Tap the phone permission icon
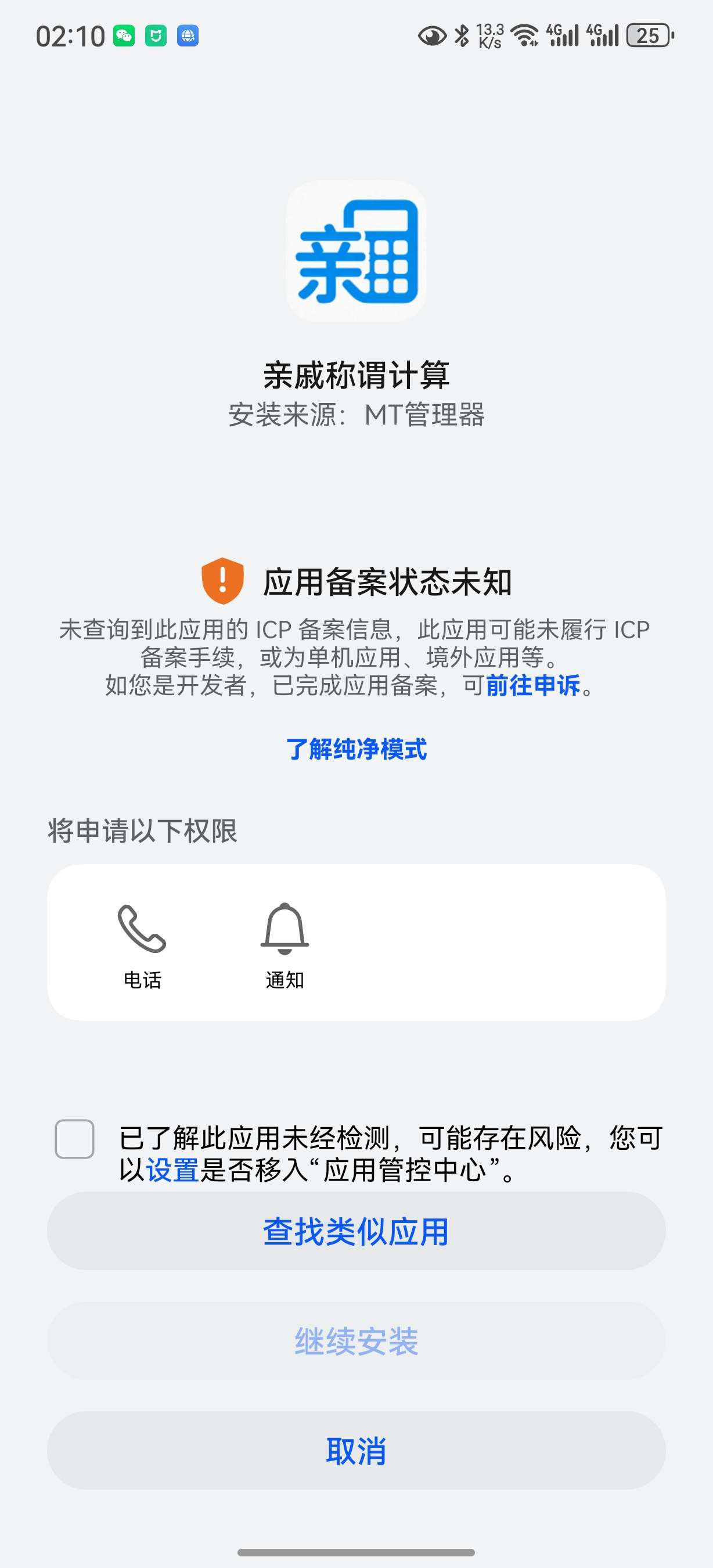This screenshot has width=713, height=1568. point(141,930)
